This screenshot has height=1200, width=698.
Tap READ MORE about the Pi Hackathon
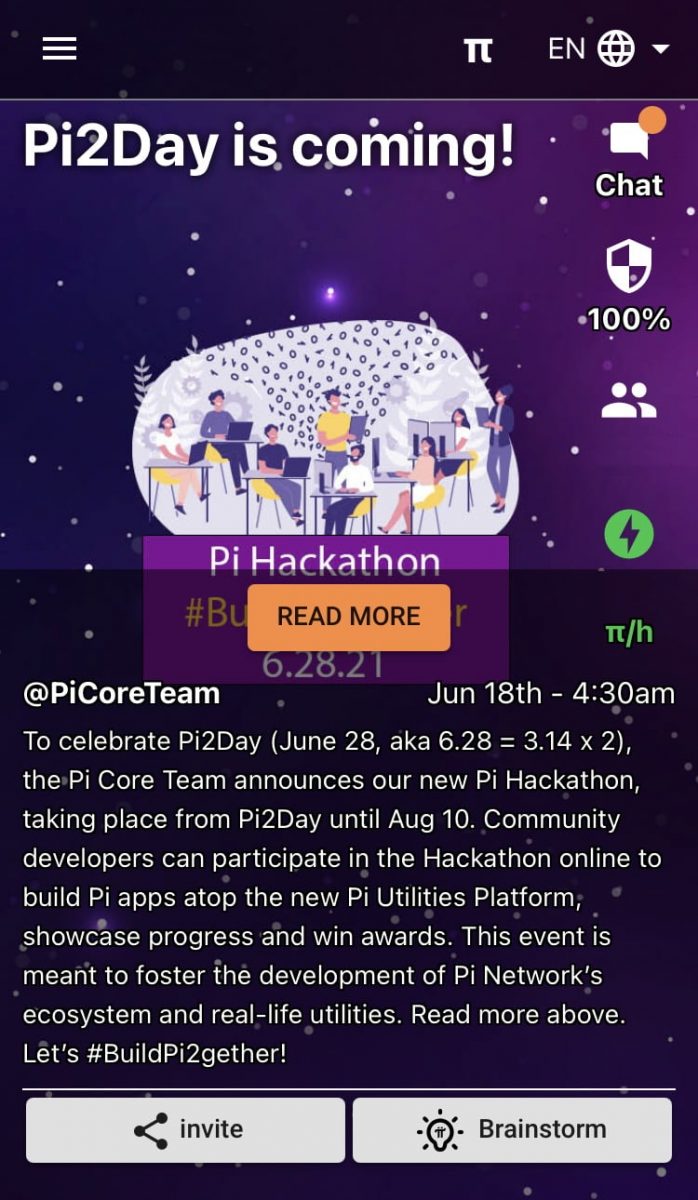tap(348, 616)
